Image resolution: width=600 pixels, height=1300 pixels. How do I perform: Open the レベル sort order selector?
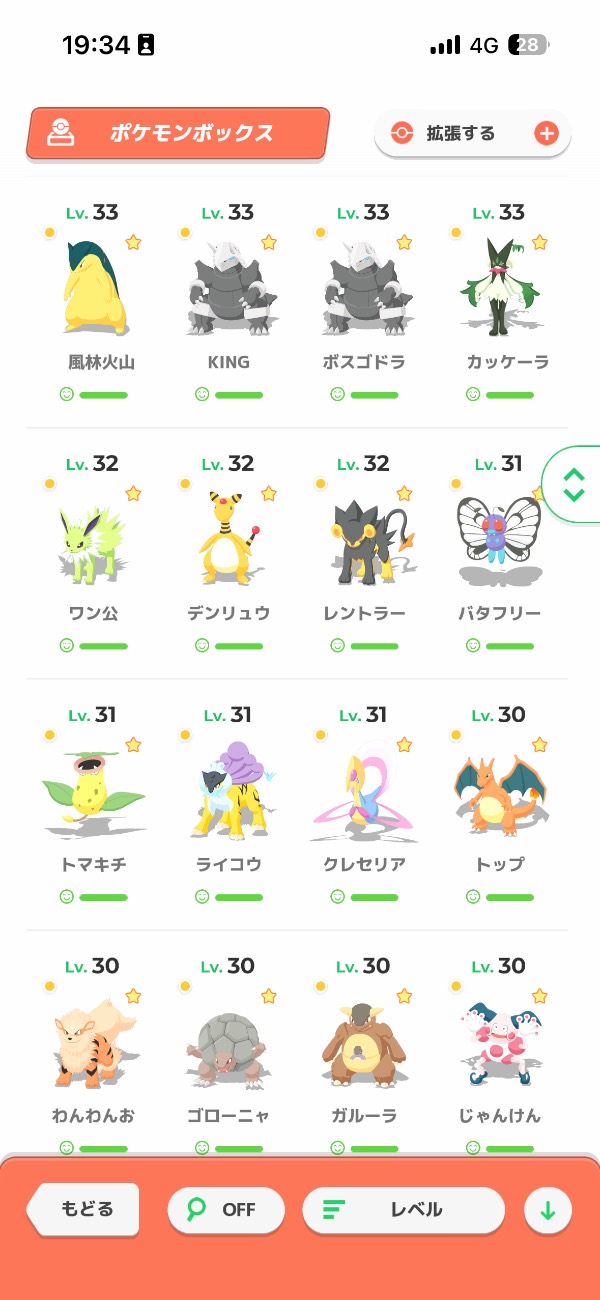click(x=403, y=1210)
